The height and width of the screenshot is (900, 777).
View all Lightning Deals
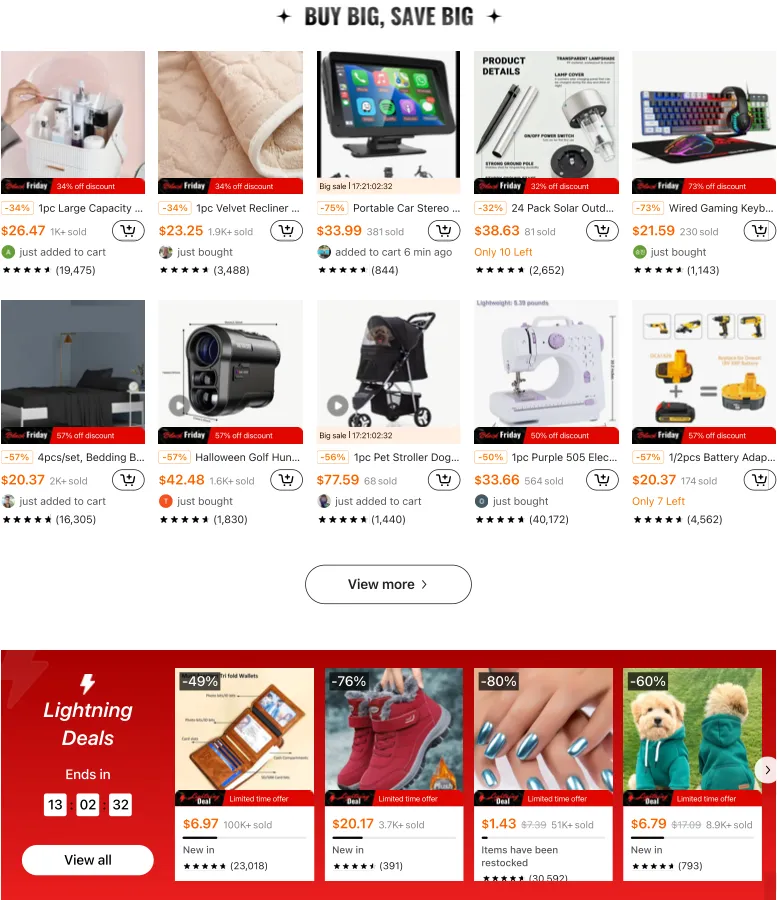(88, 860)
